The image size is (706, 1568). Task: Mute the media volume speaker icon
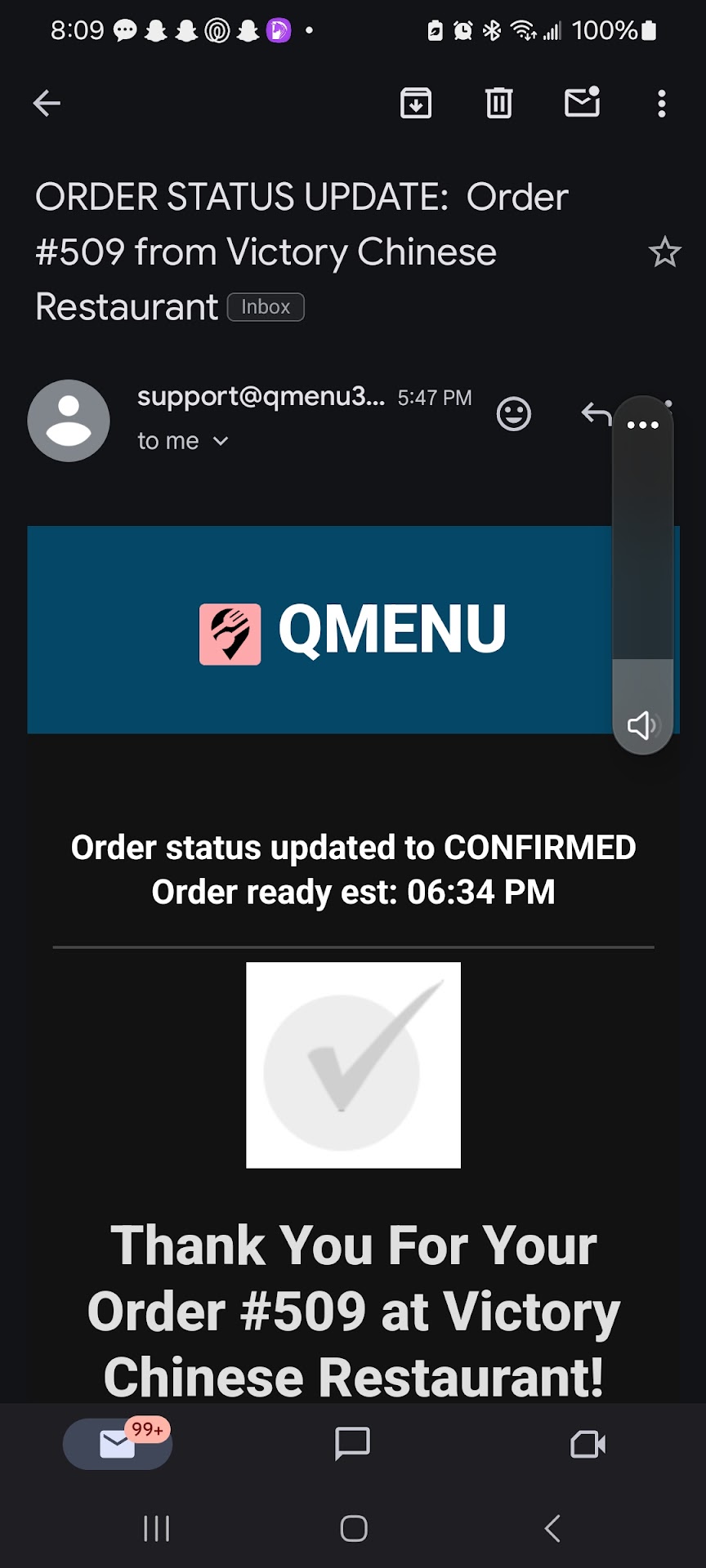(x=642, y=725)
